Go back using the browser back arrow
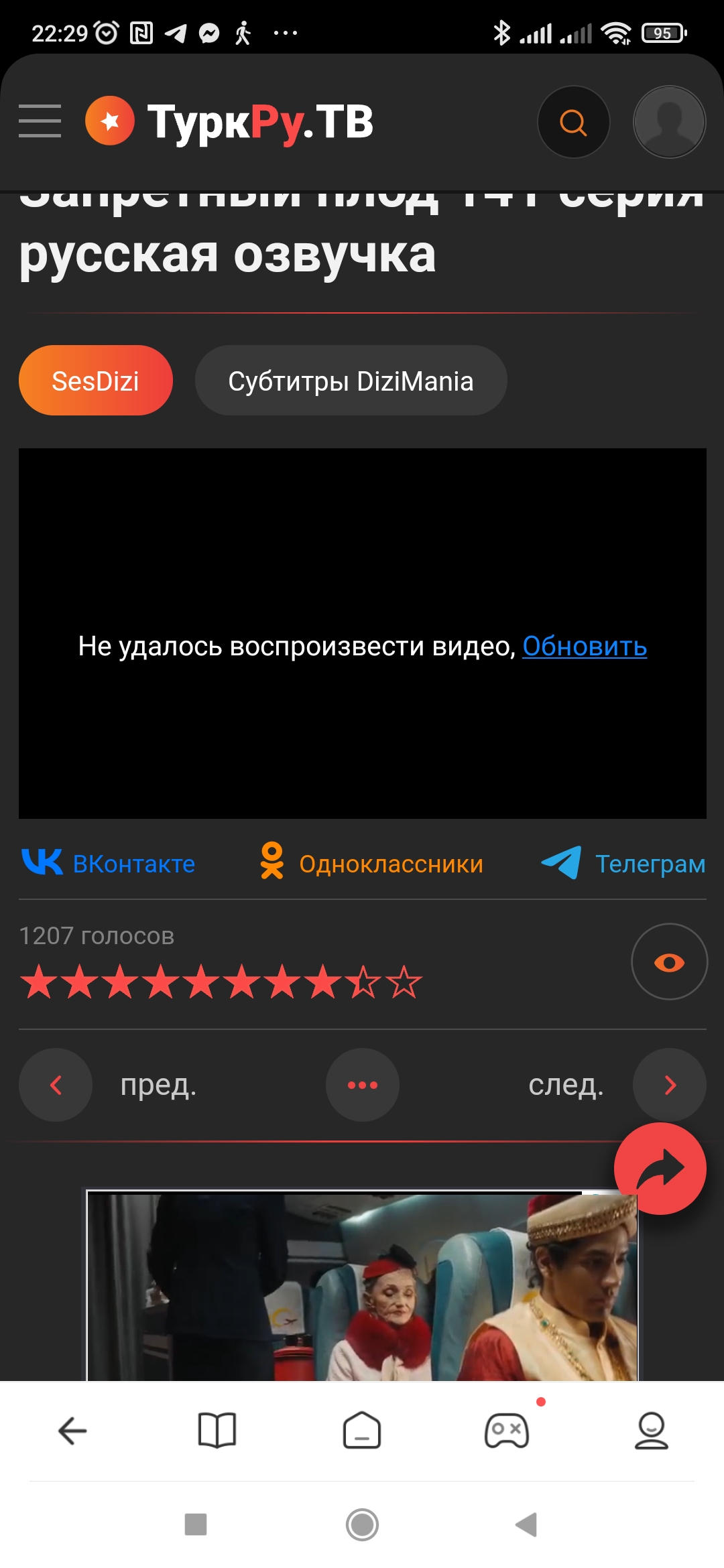This screenshot has height=1568, width=724. [x=72, y=1431]
